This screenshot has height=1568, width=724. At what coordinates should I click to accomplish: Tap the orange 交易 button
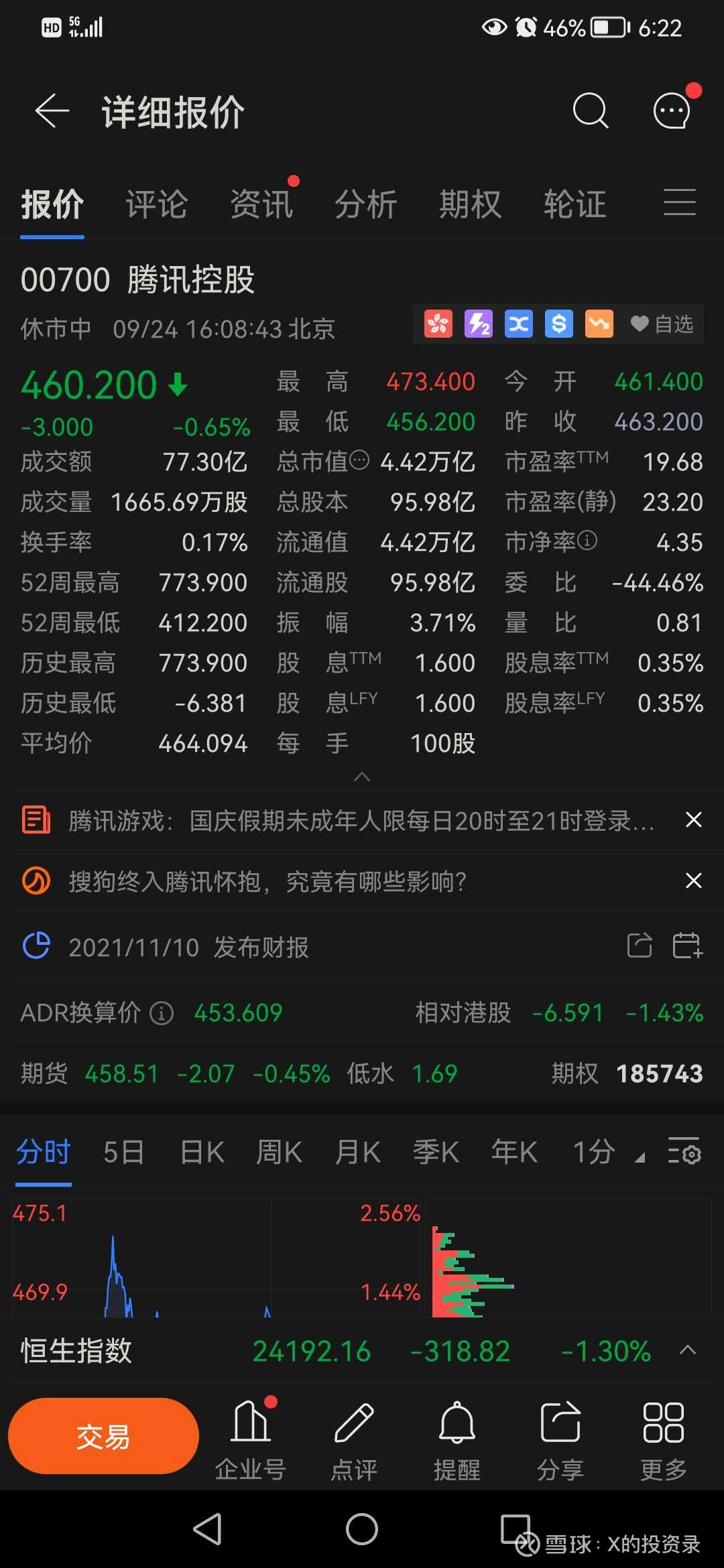point(103,1435)
